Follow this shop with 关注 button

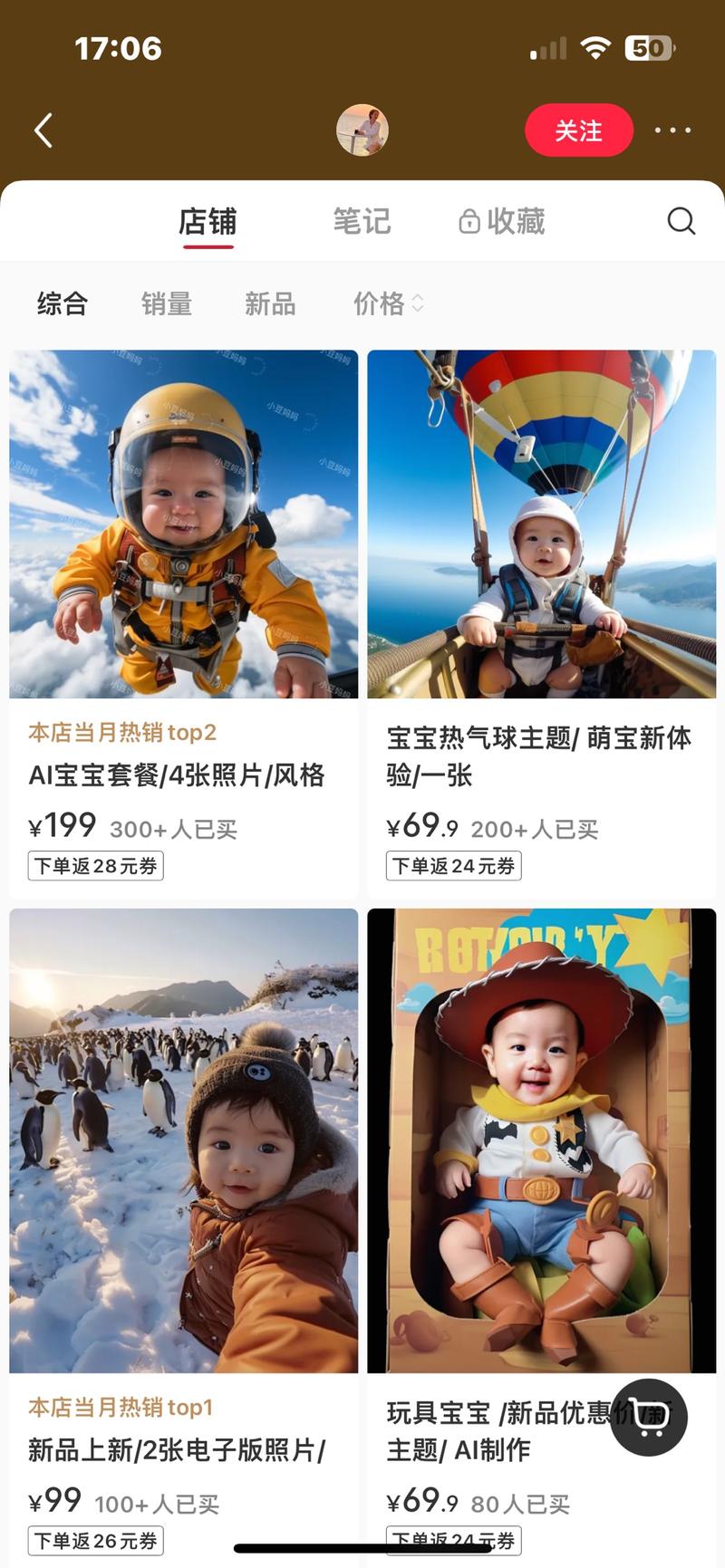[x=578, y=130]
